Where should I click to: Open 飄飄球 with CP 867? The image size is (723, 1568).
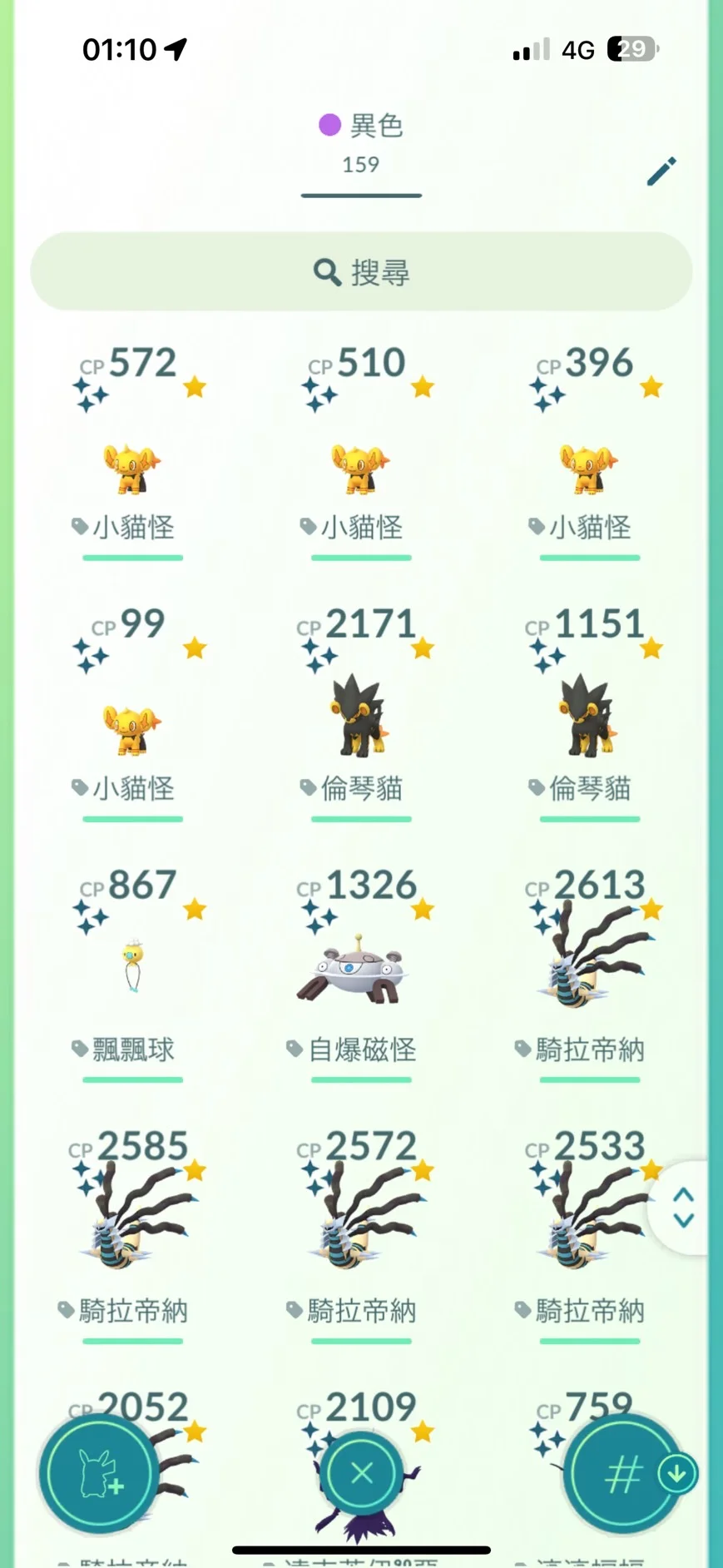[132, 967]
